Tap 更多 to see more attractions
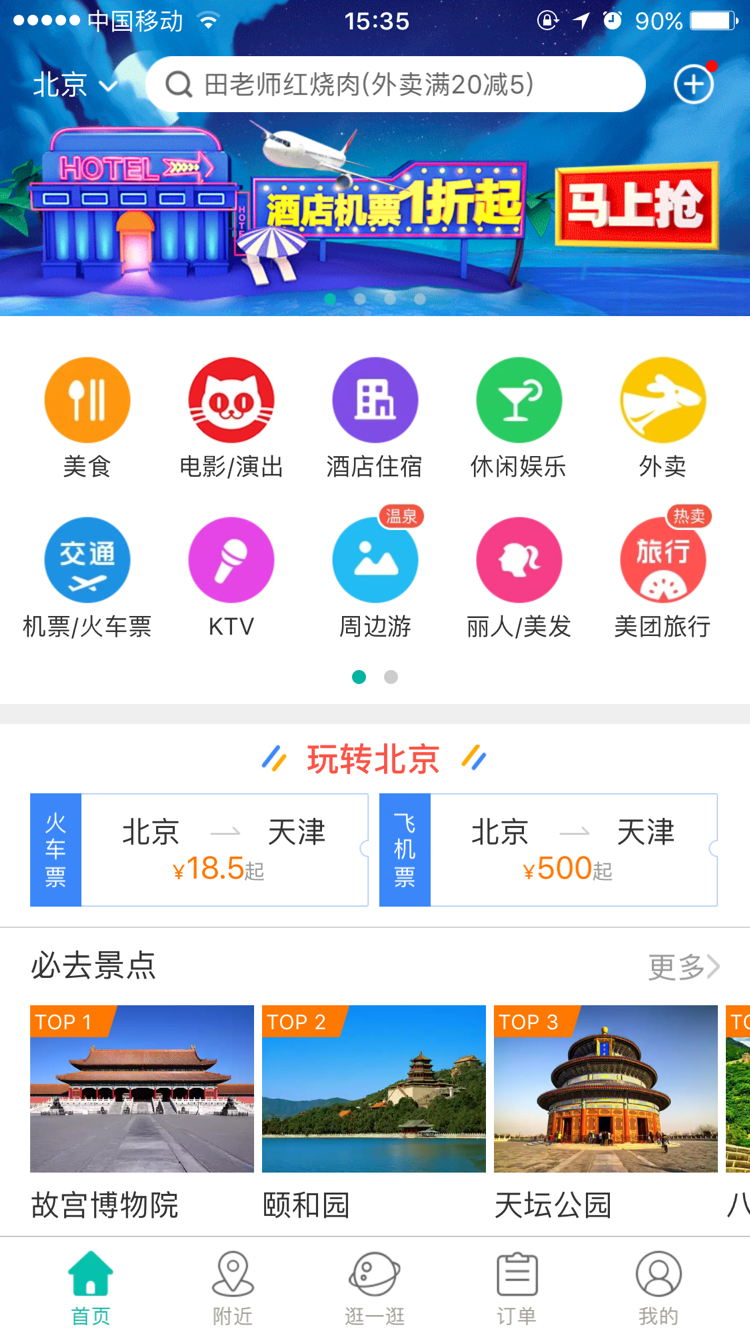 coord(684,966)
